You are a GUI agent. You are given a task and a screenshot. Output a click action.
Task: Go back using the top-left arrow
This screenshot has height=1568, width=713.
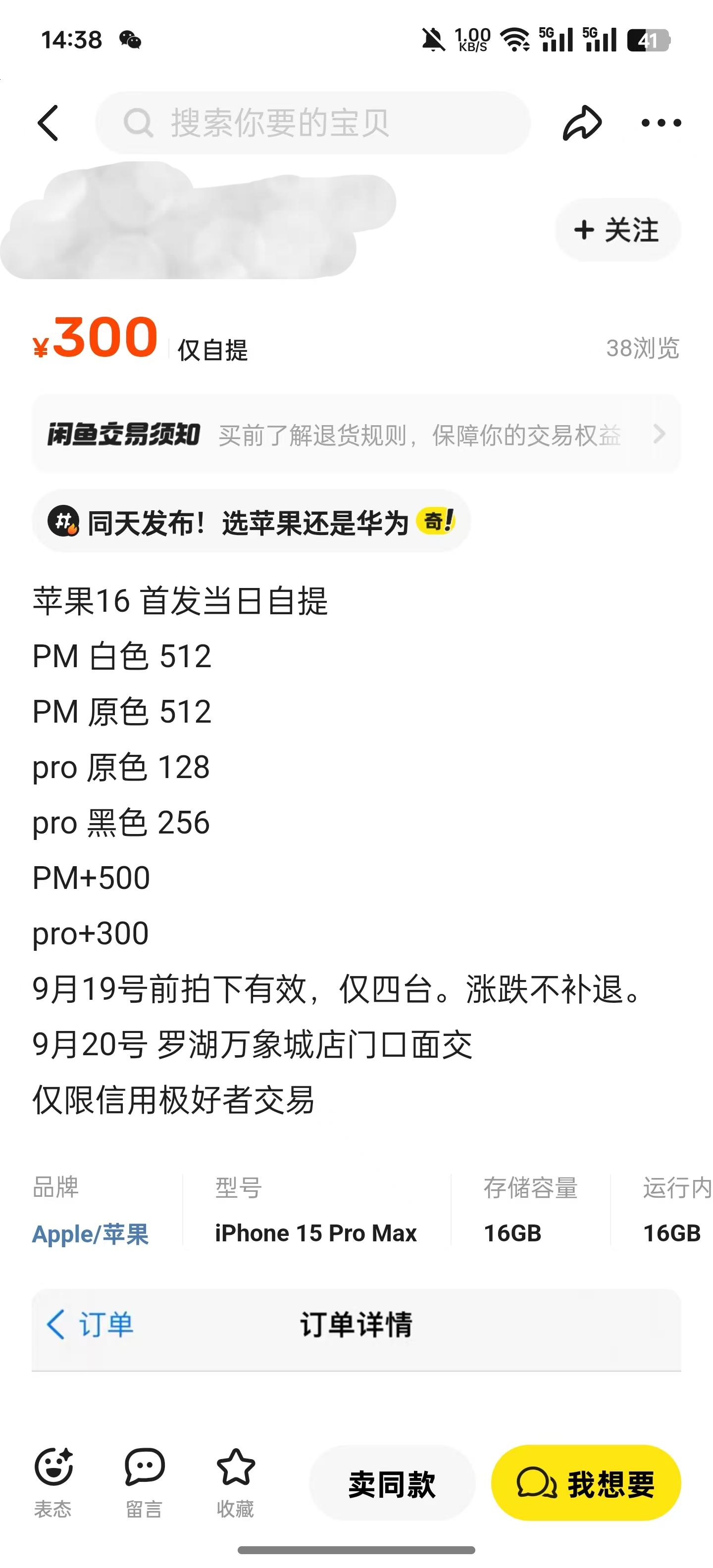coord(49,123)
